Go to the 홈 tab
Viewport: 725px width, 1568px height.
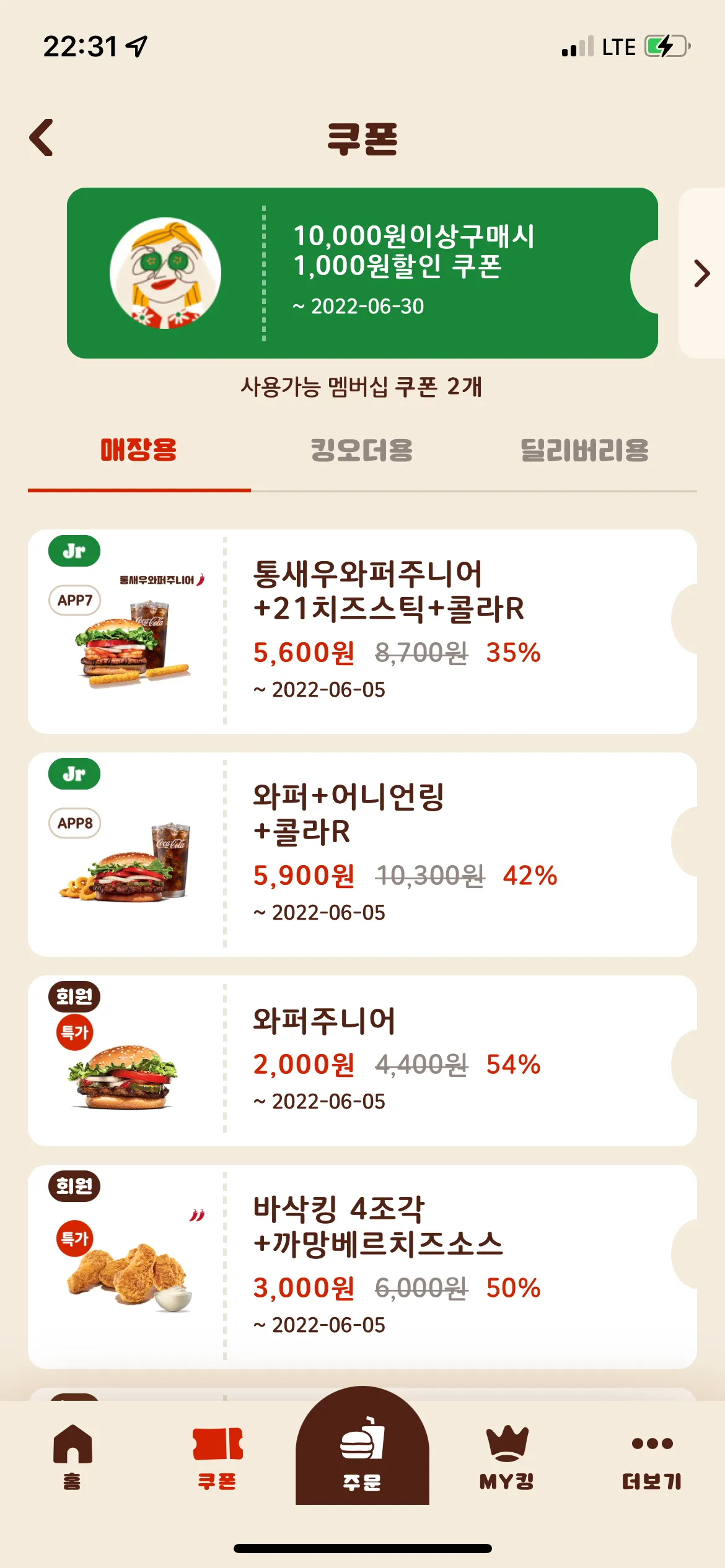pos(72,1457)
